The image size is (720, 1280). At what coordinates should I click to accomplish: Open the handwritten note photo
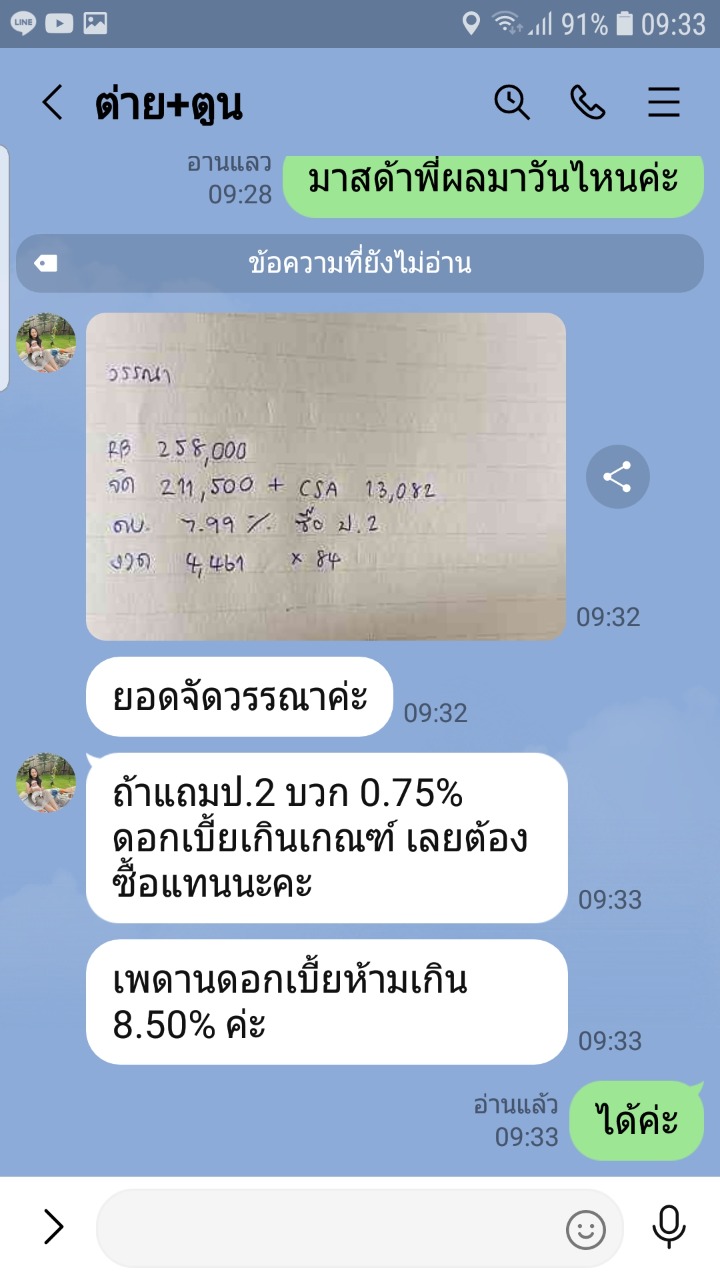click(x=326, y=476)
